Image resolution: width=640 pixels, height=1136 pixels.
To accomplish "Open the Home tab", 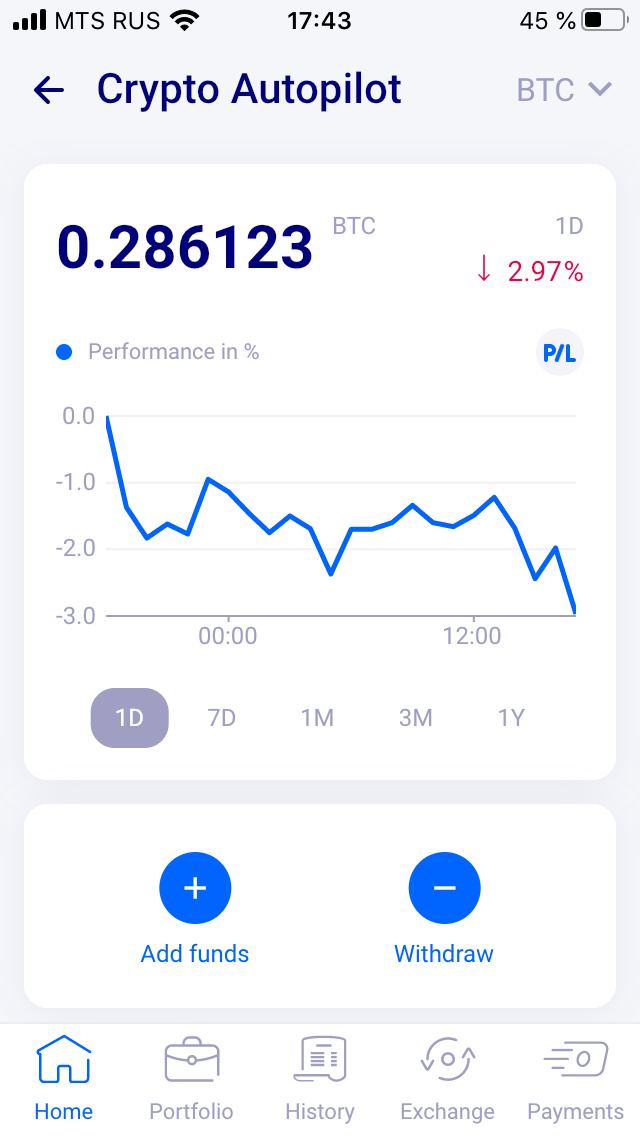I will tap(64, 1079).
